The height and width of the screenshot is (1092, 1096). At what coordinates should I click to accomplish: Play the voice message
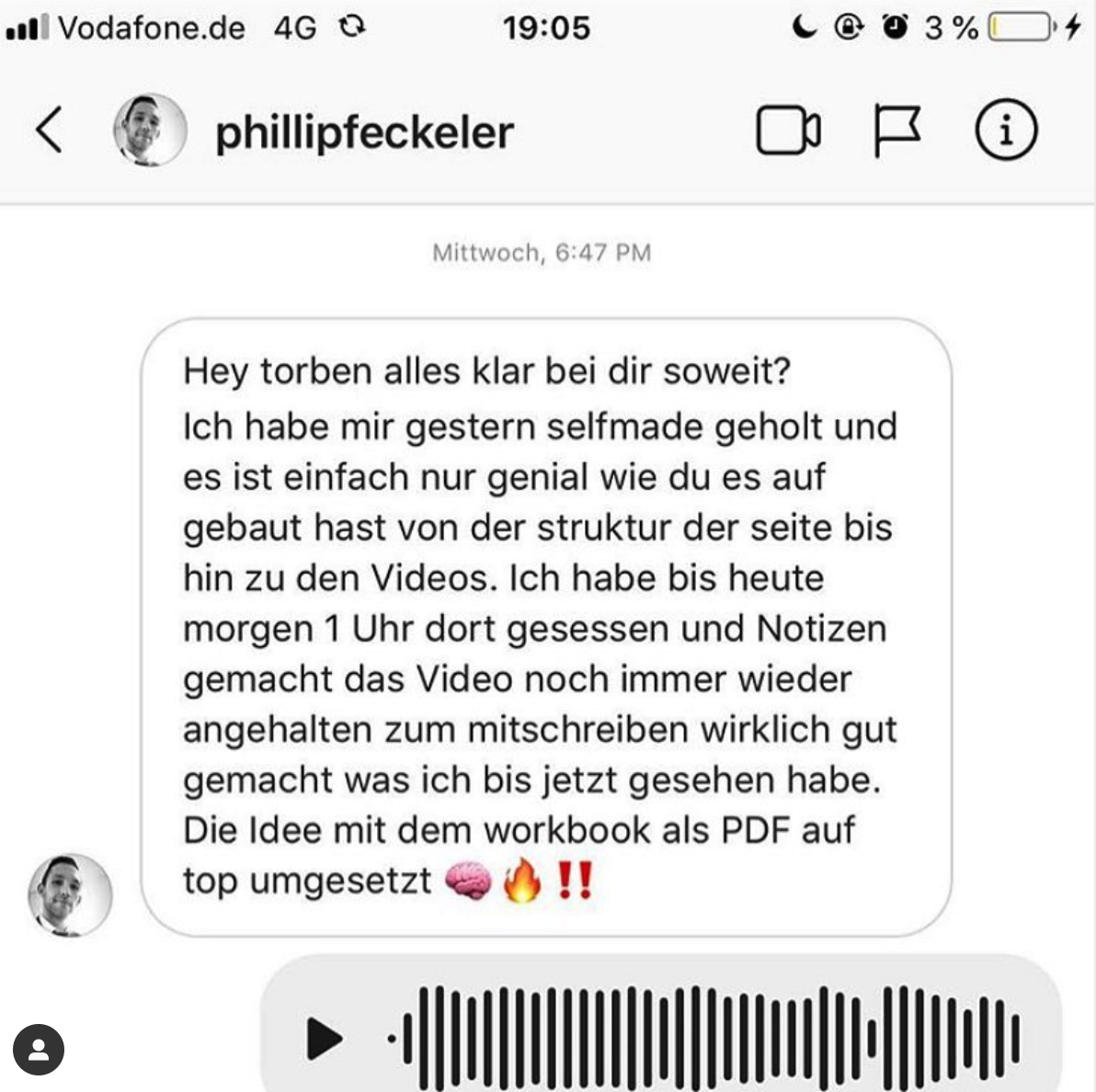tap(324, 1040)
